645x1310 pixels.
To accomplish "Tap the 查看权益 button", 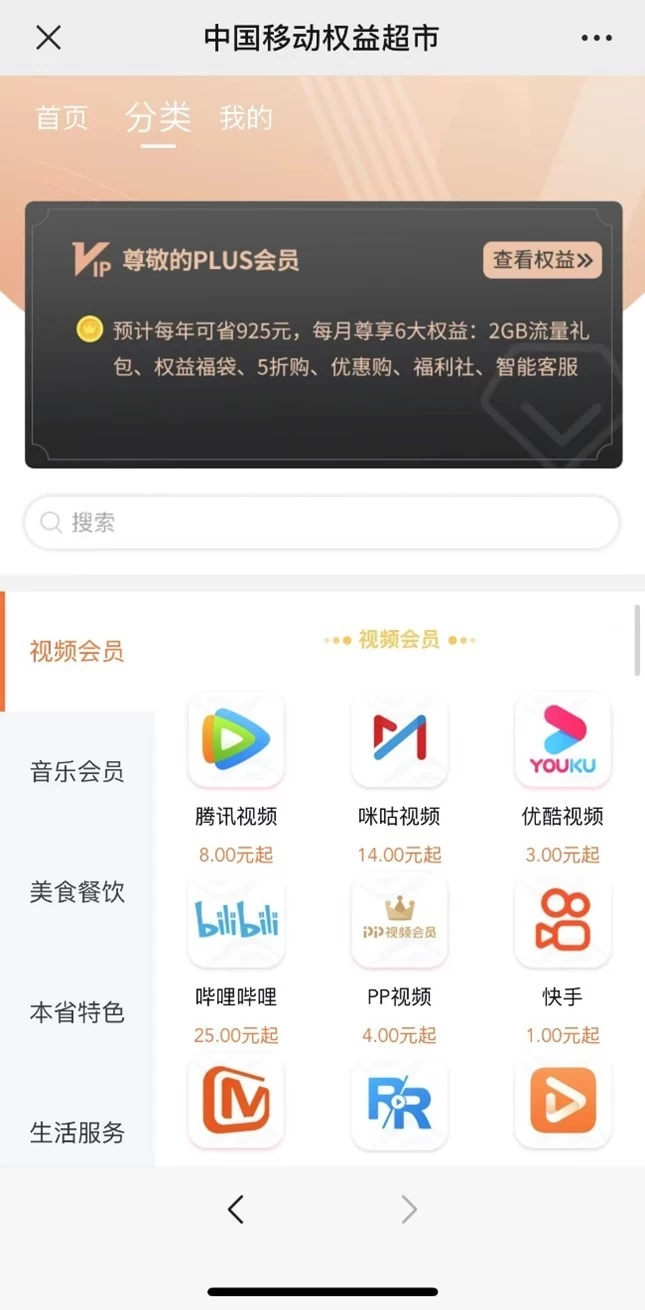I will tap(543, 260).
